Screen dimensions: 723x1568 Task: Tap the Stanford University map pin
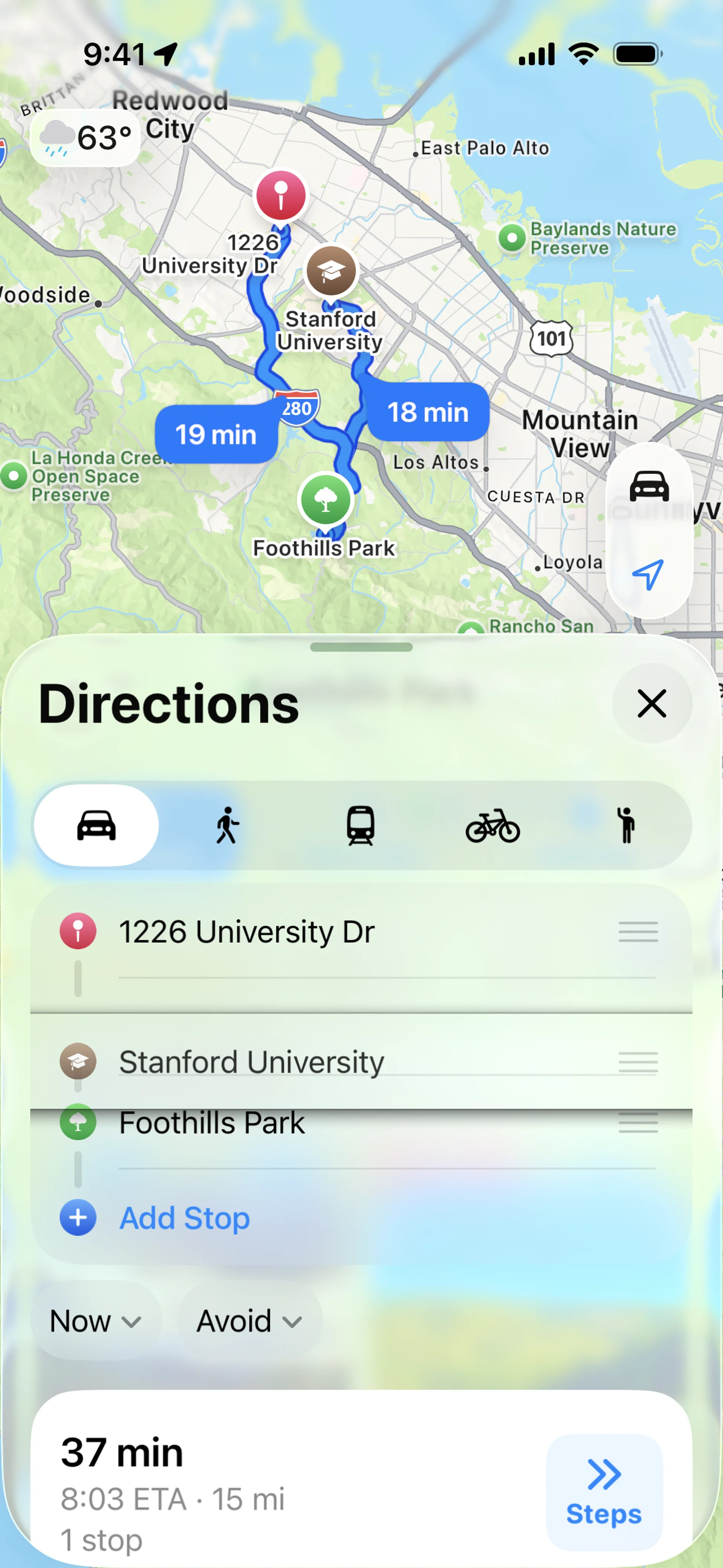(x=331, y=271)
